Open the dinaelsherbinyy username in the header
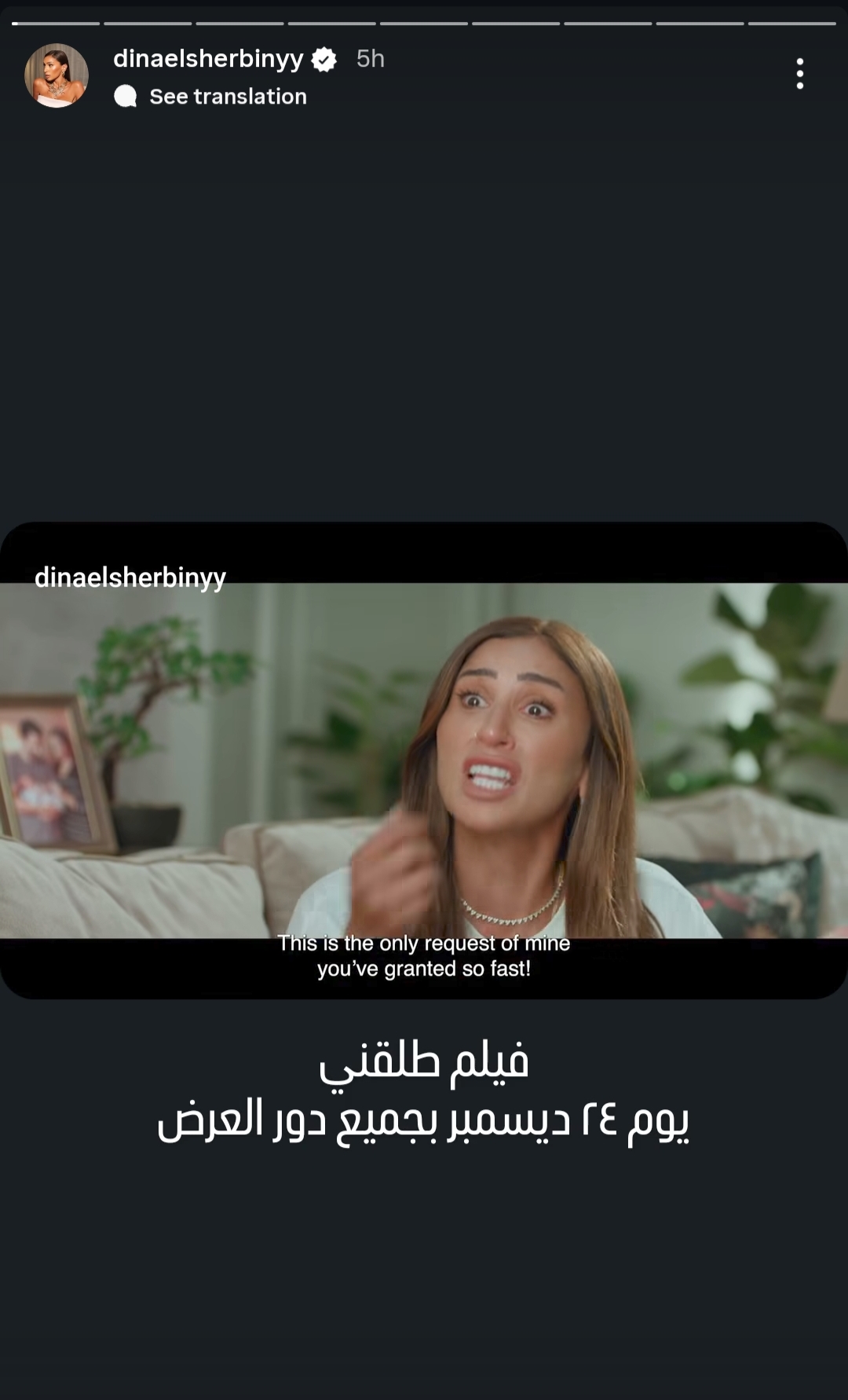Viewport: 848px width, 1400px height. 208,59
